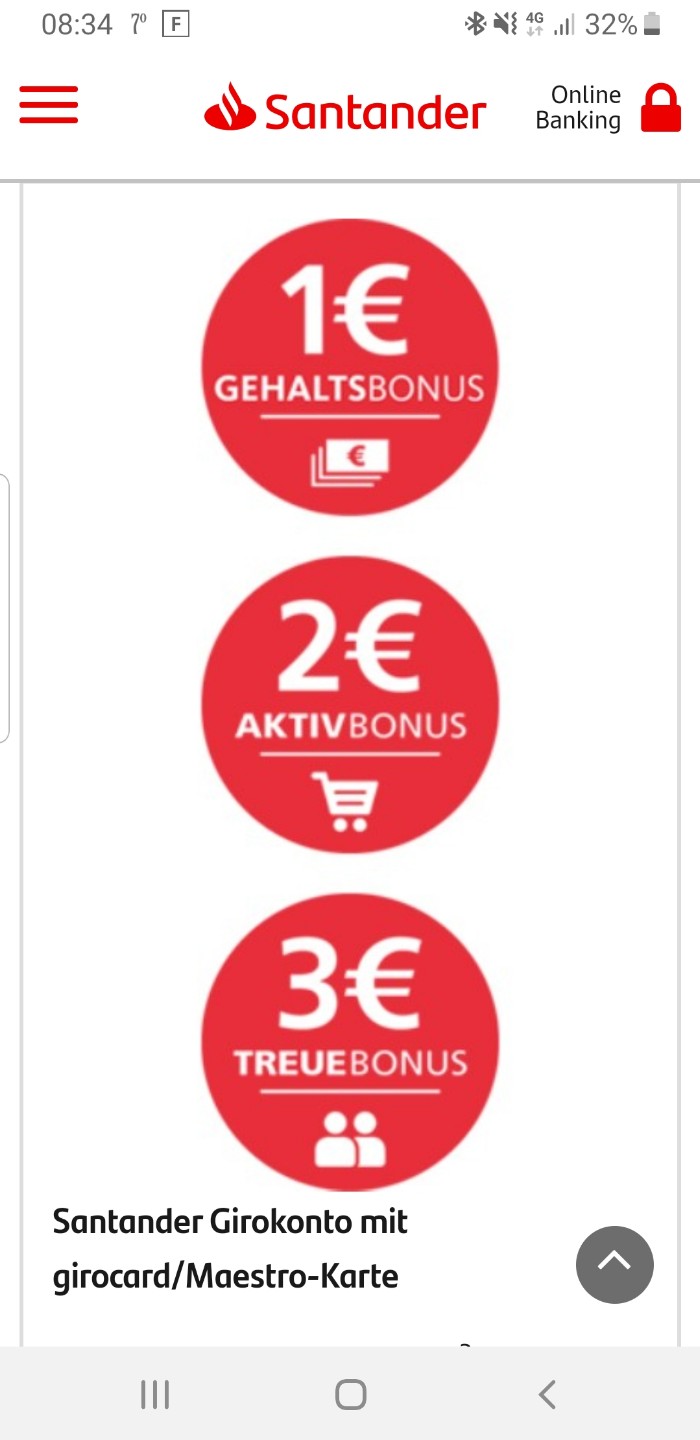This screenshot has width=700, height=1440.
Task: Jump back to top of page
Action: click(614, 1264)
